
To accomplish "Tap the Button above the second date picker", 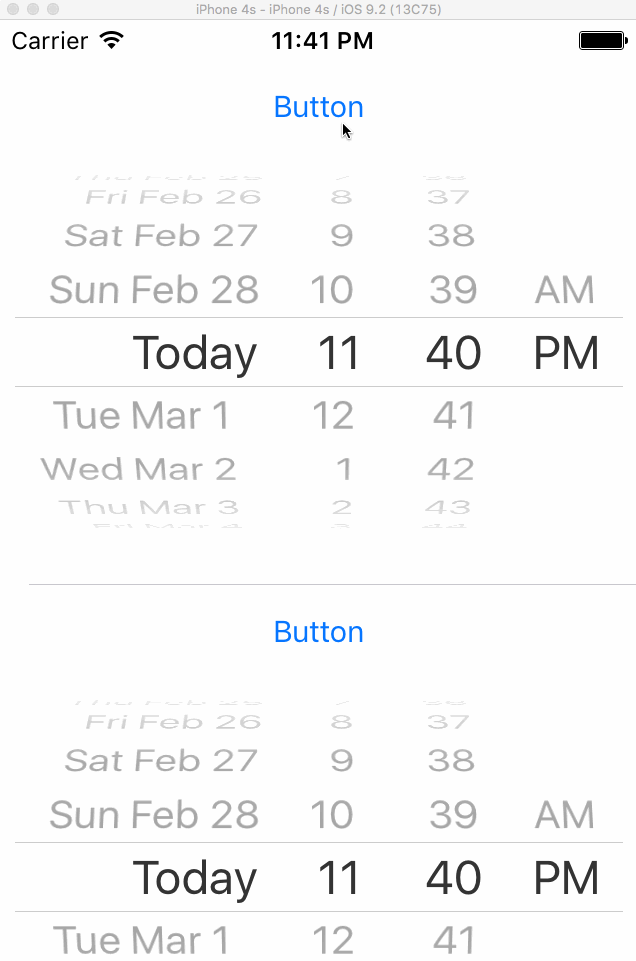I will pyautogui.click(x=319, y=632).
